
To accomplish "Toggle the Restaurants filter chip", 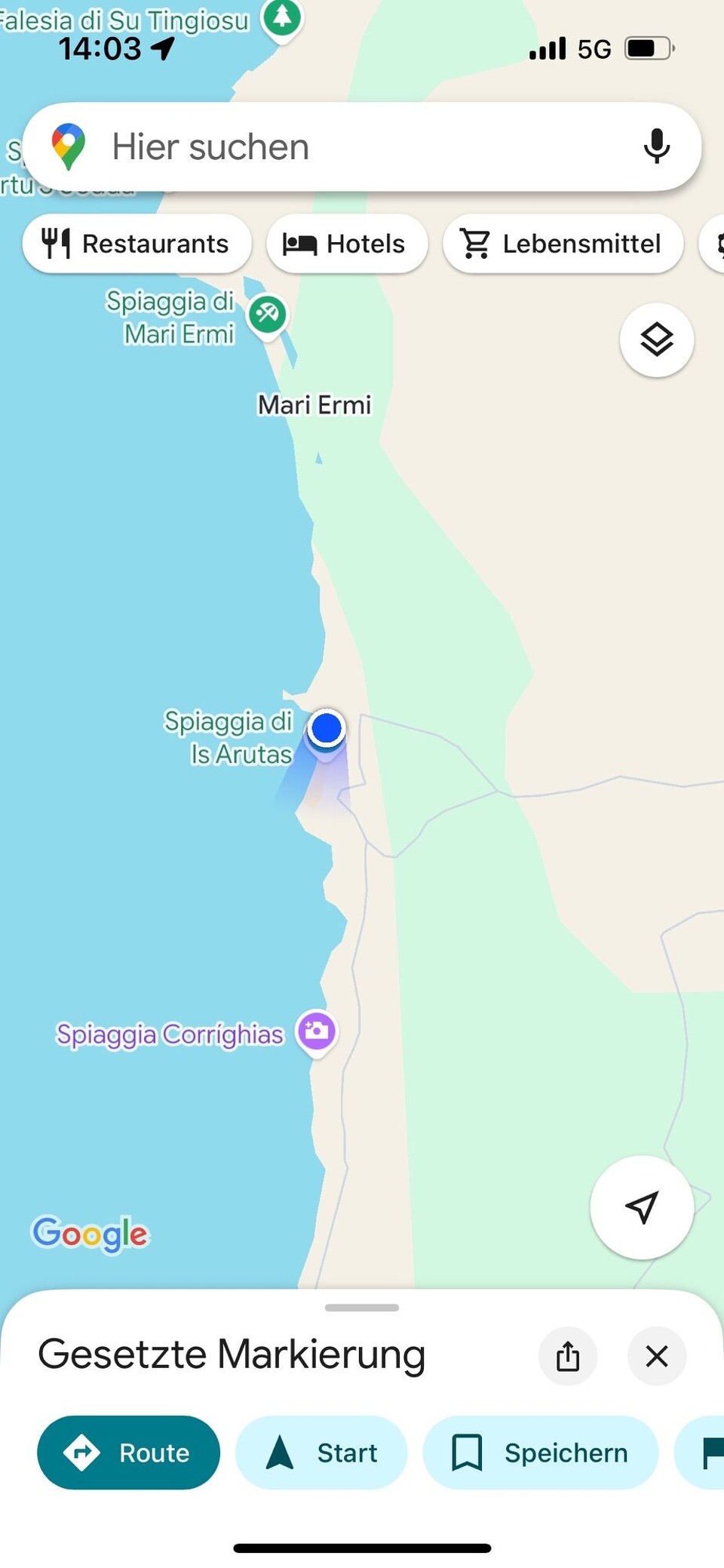I will [x=137, y=244].
